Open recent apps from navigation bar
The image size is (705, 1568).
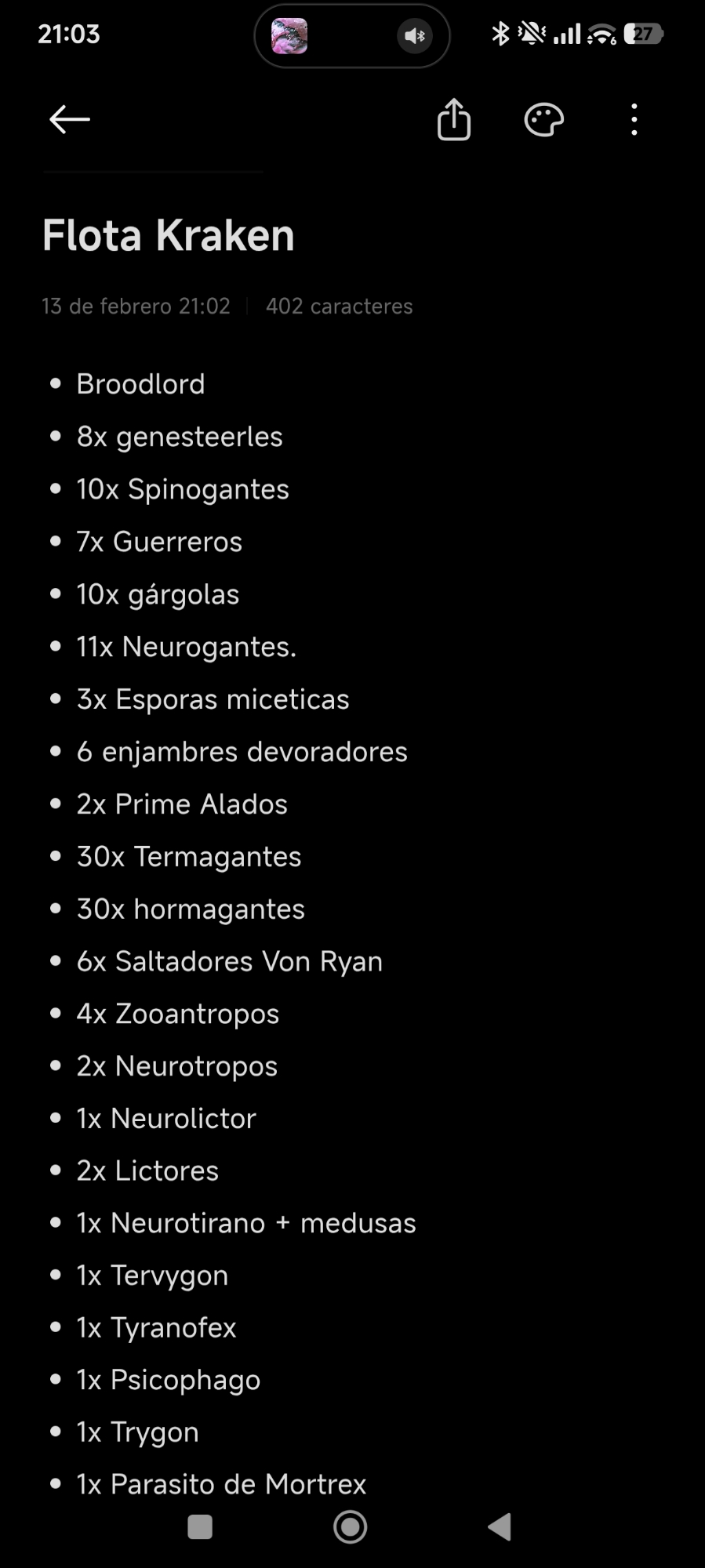click(x=200, y=1526)
